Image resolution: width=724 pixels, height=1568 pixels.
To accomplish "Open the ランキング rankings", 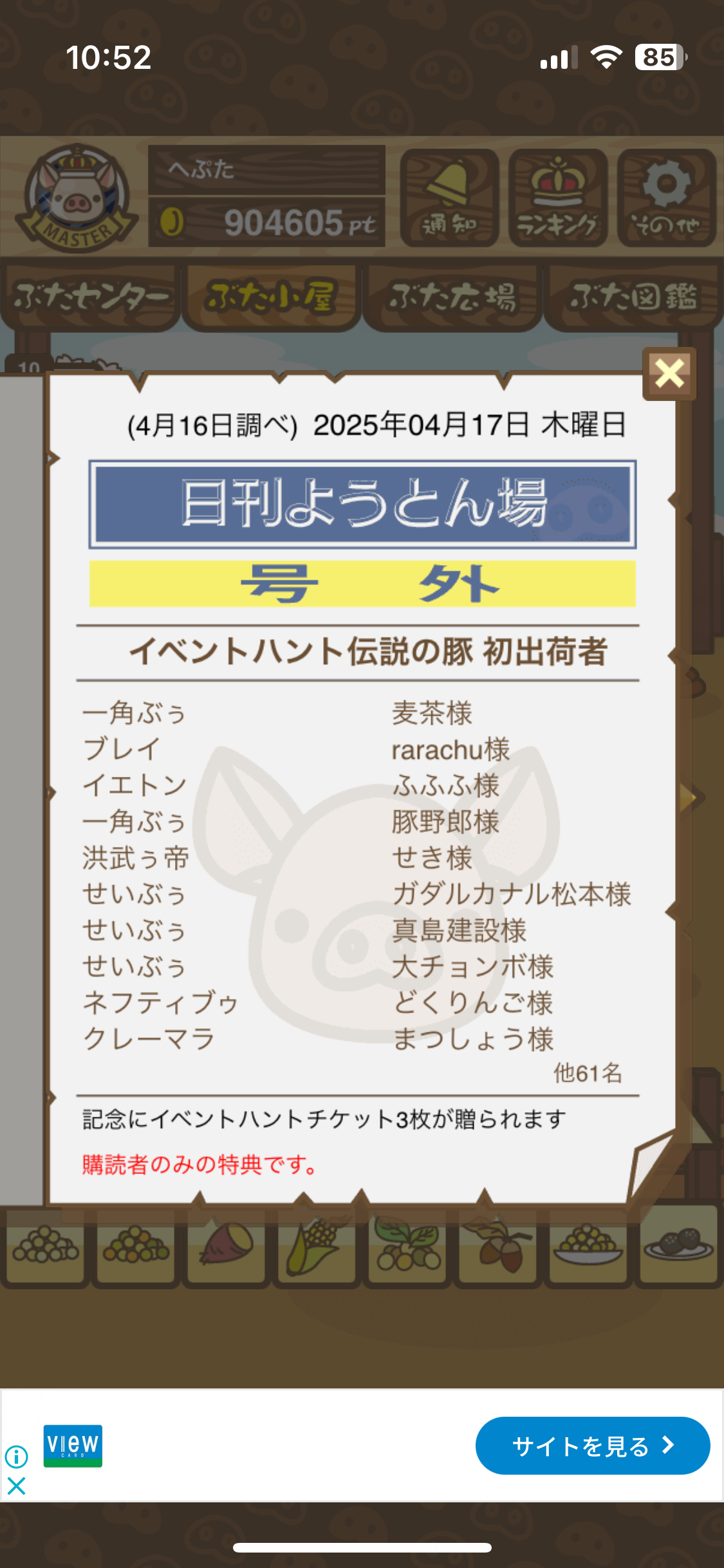I will 558,198.
